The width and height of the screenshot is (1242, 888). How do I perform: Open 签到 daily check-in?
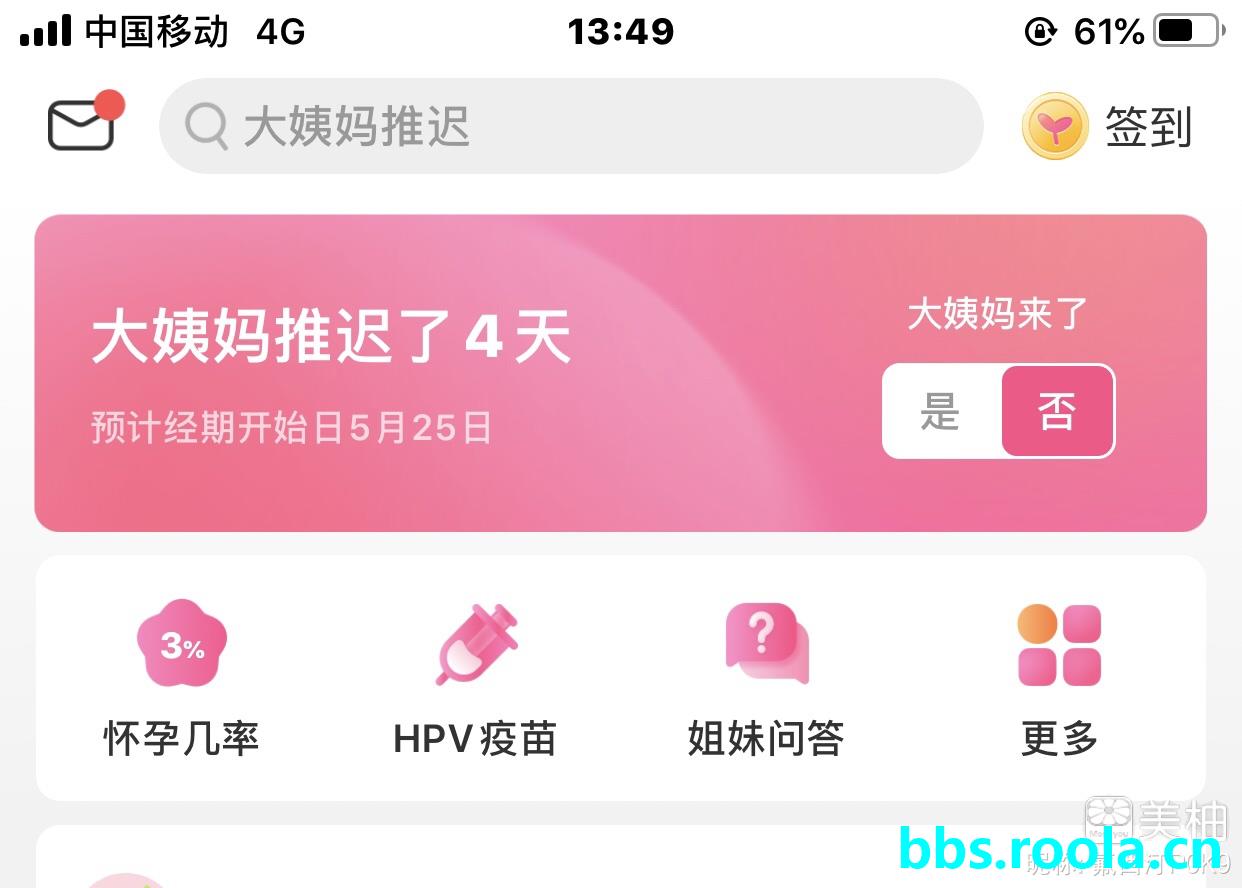point(1108,127)
